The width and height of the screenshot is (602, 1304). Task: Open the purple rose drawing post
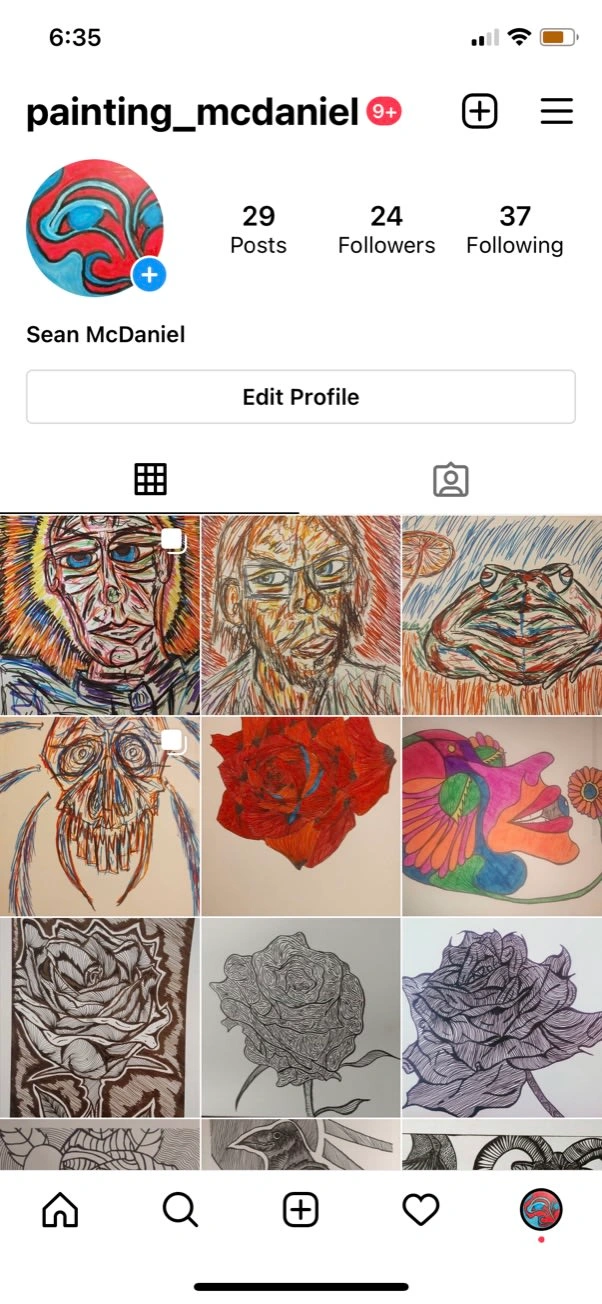[502, 1017]
